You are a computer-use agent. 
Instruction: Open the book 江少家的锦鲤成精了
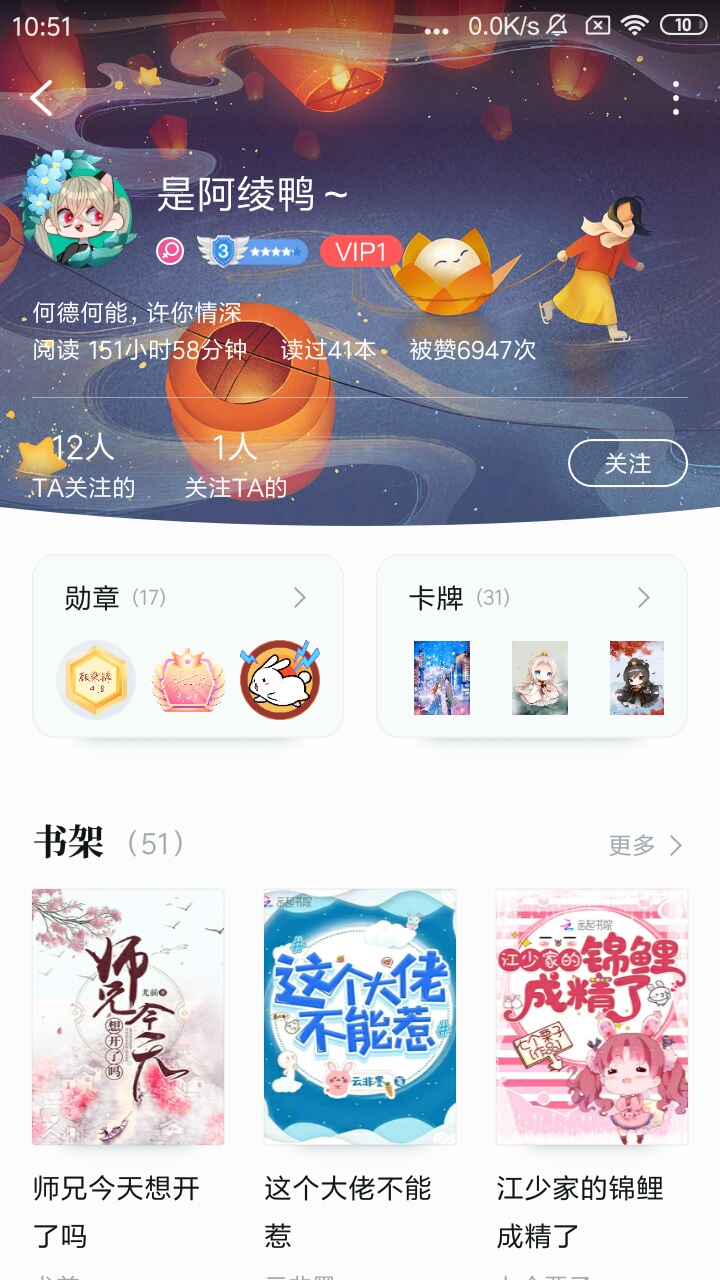point(592,1017)
